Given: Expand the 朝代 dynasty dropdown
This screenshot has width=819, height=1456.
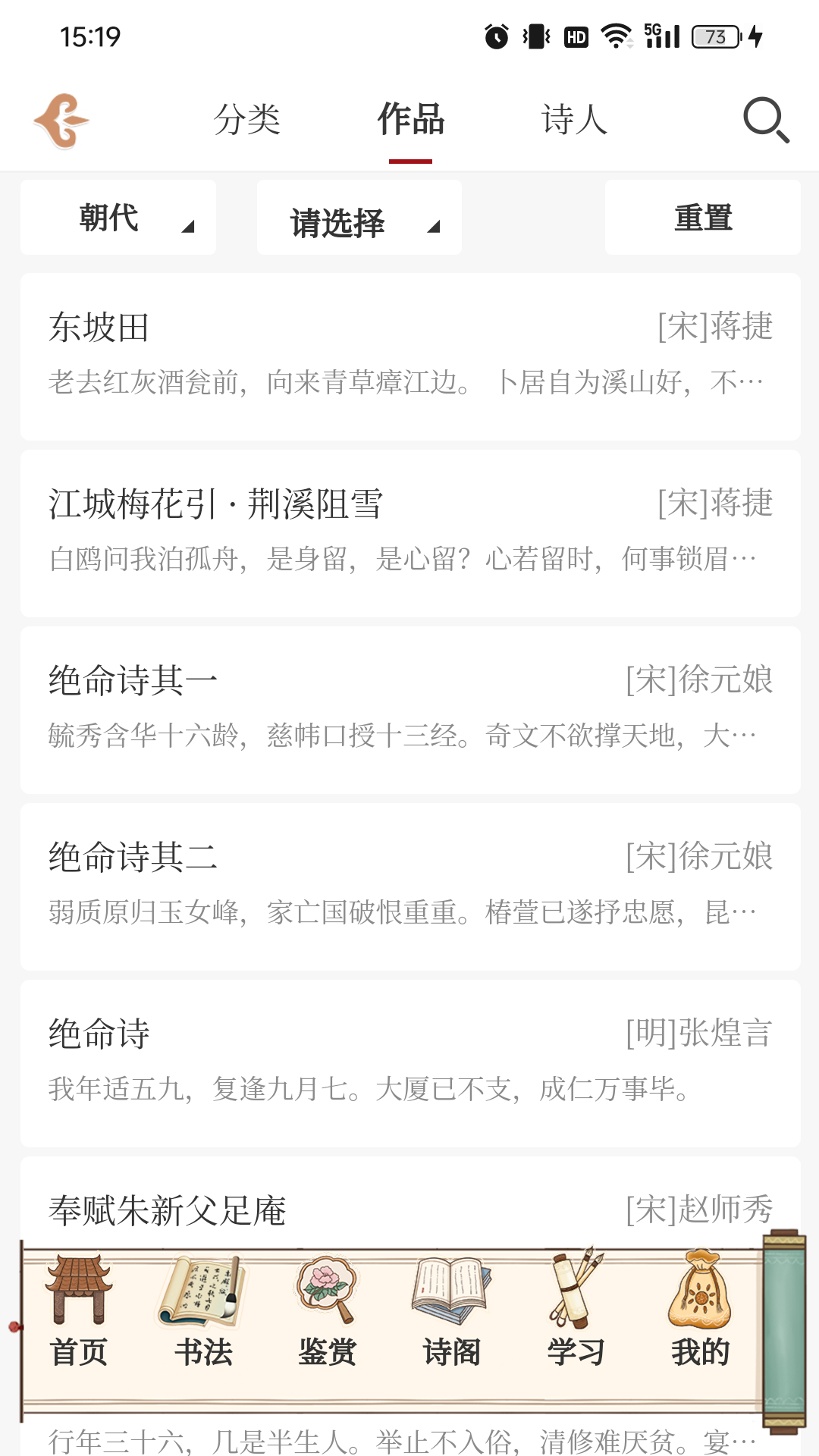Looking at the screenshot, I should point(119,218).
